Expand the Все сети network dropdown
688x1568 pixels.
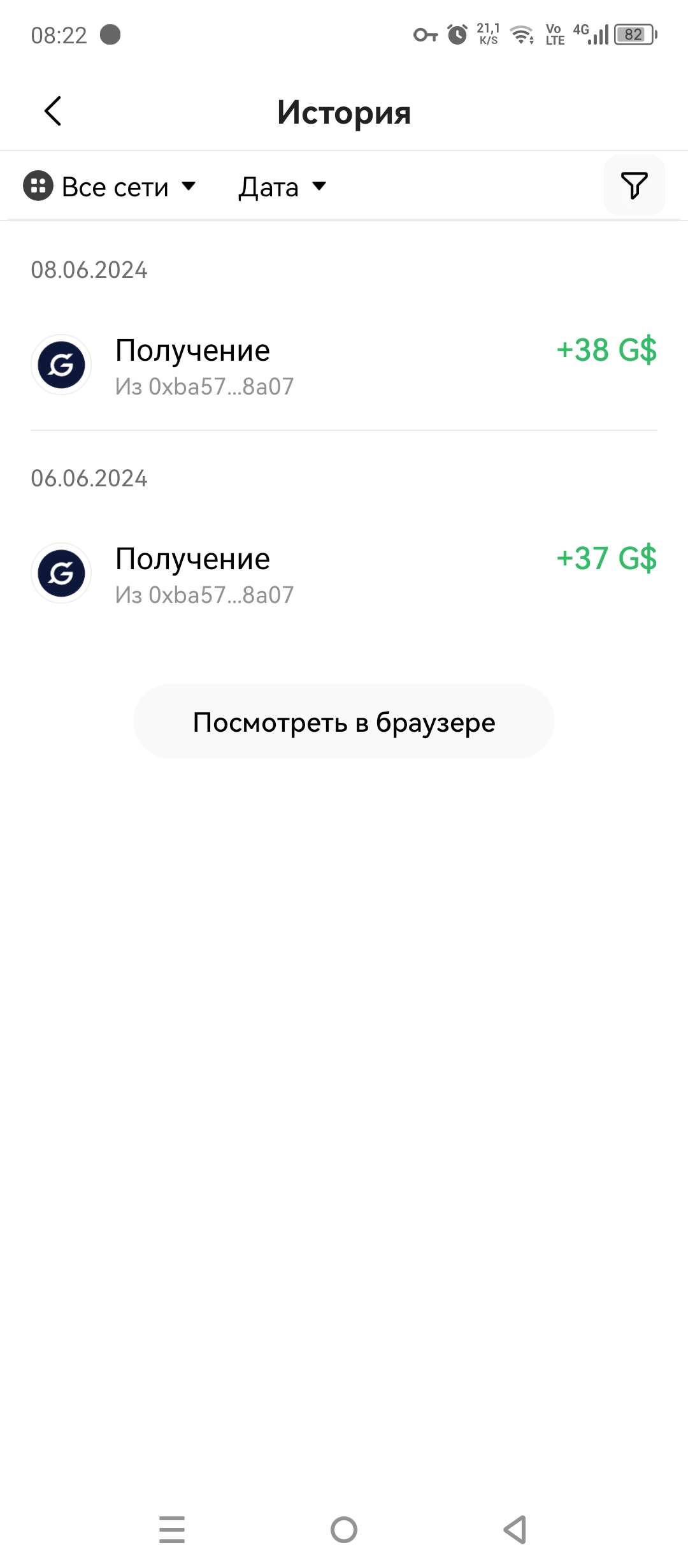(110, 187)
